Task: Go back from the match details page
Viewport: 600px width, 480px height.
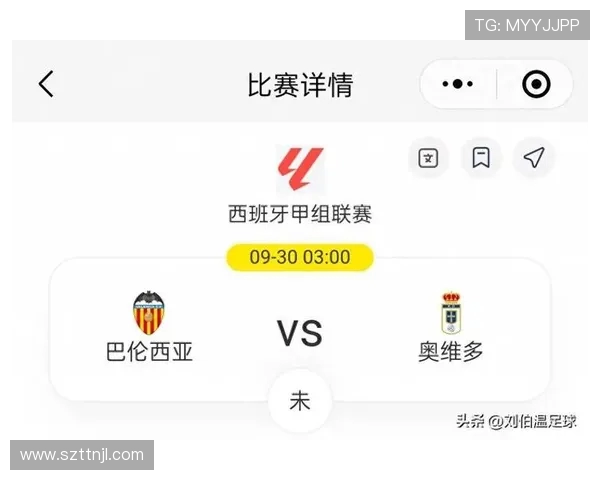Action: coord(46,84)
